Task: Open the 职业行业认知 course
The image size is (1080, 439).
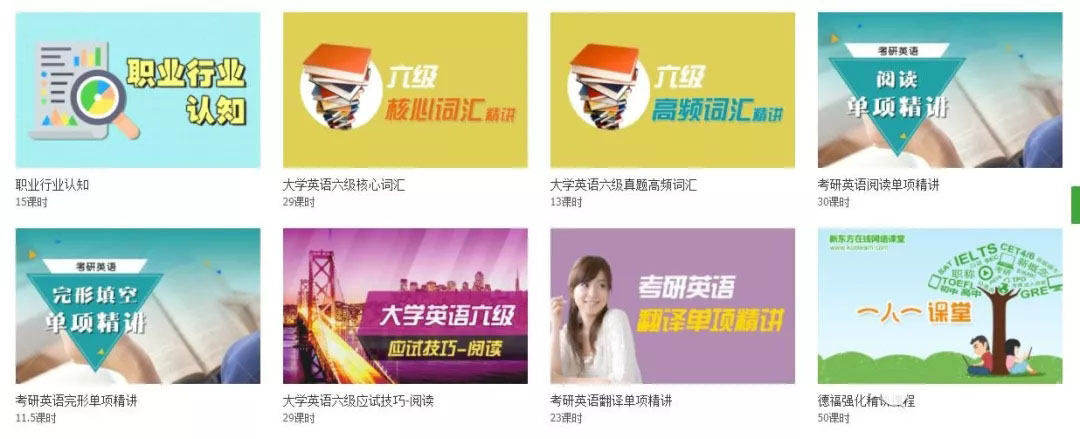Action: 138,90
